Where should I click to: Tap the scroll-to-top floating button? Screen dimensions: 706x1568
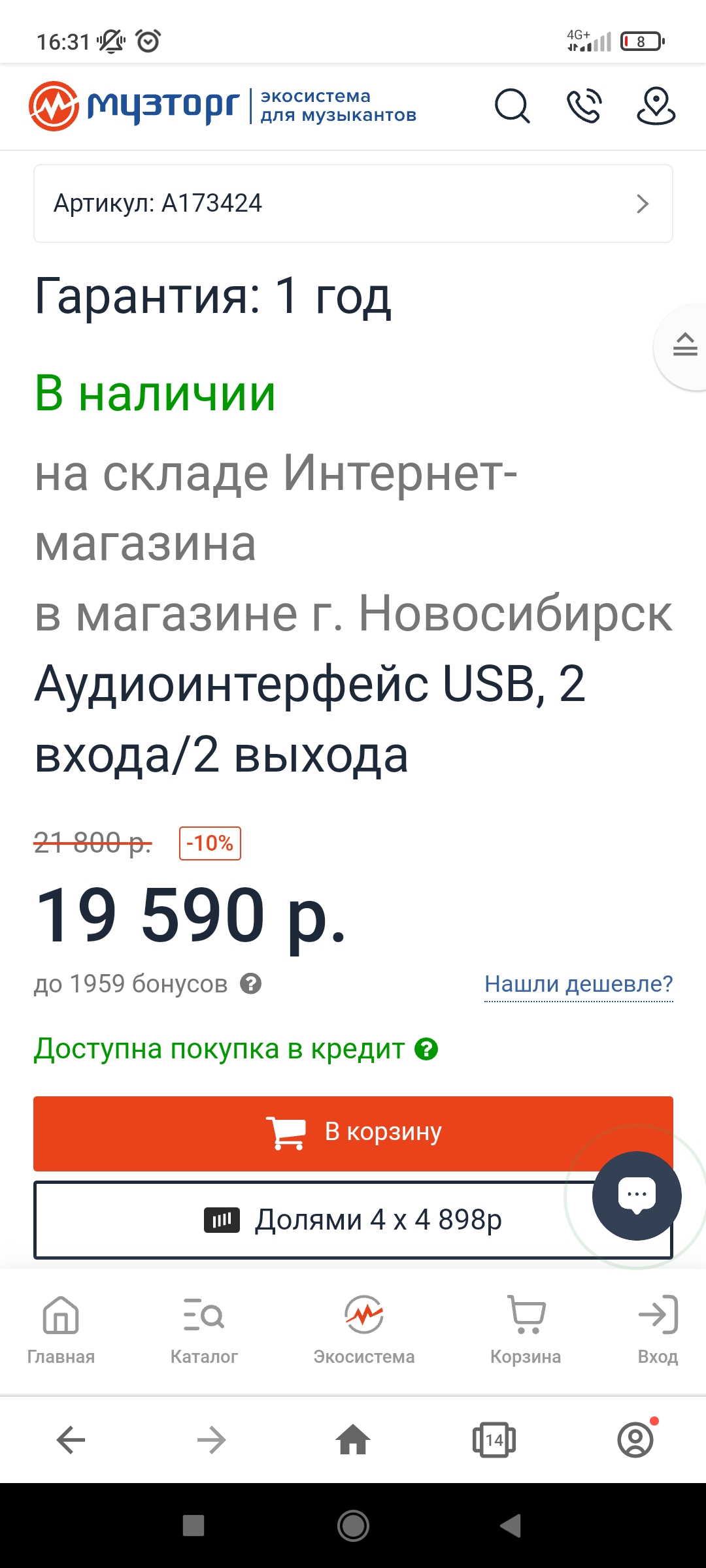(x=683, y=346)
